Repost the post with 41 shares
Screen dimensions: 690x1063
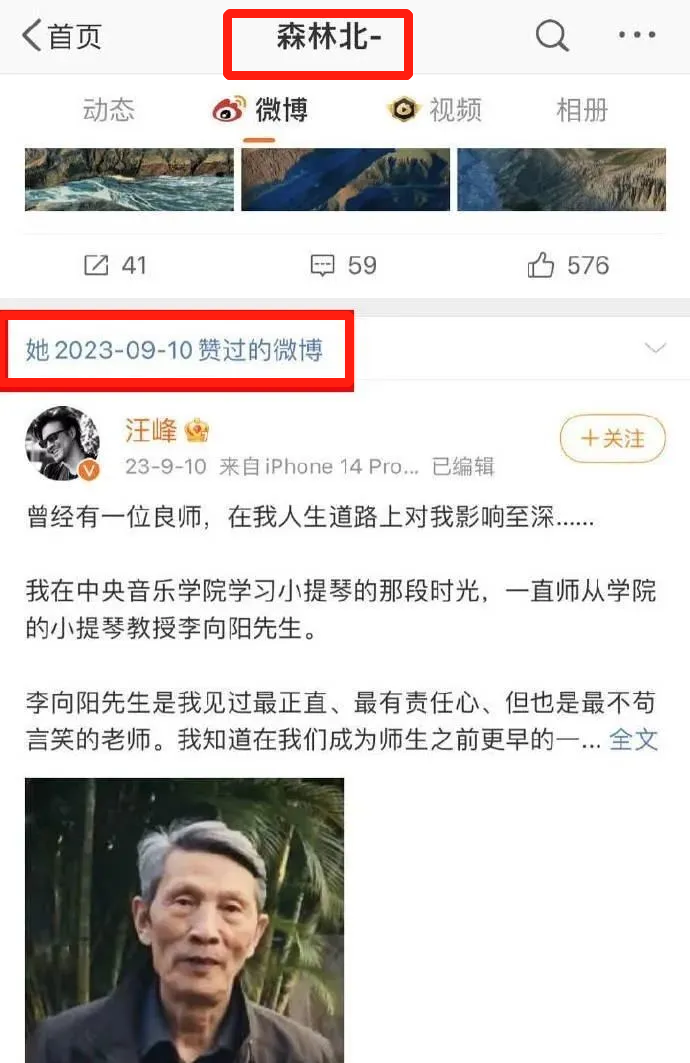pyautogui.click(x=115, y=265)
